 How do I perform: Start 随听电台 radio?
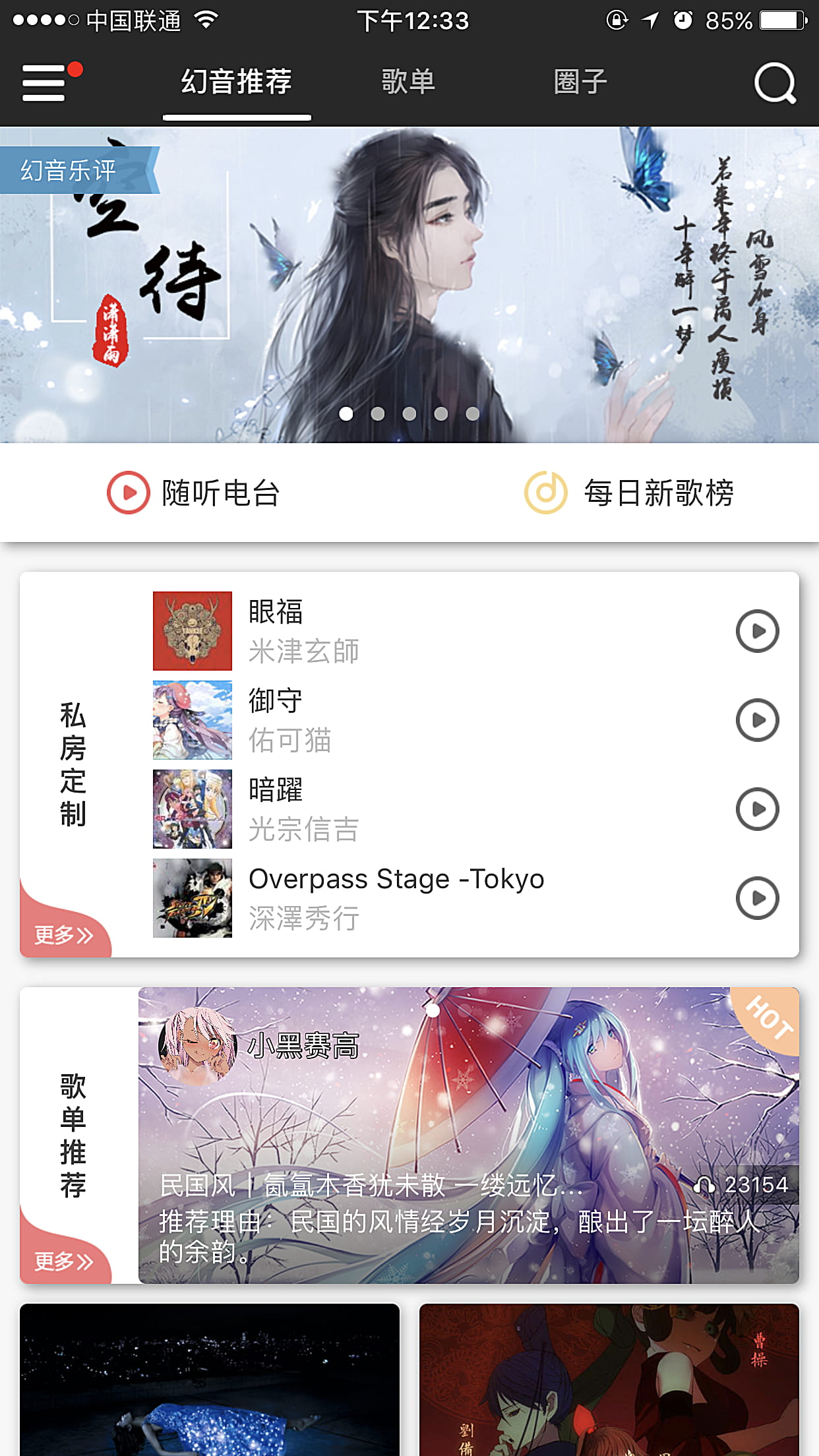point(195,493)
